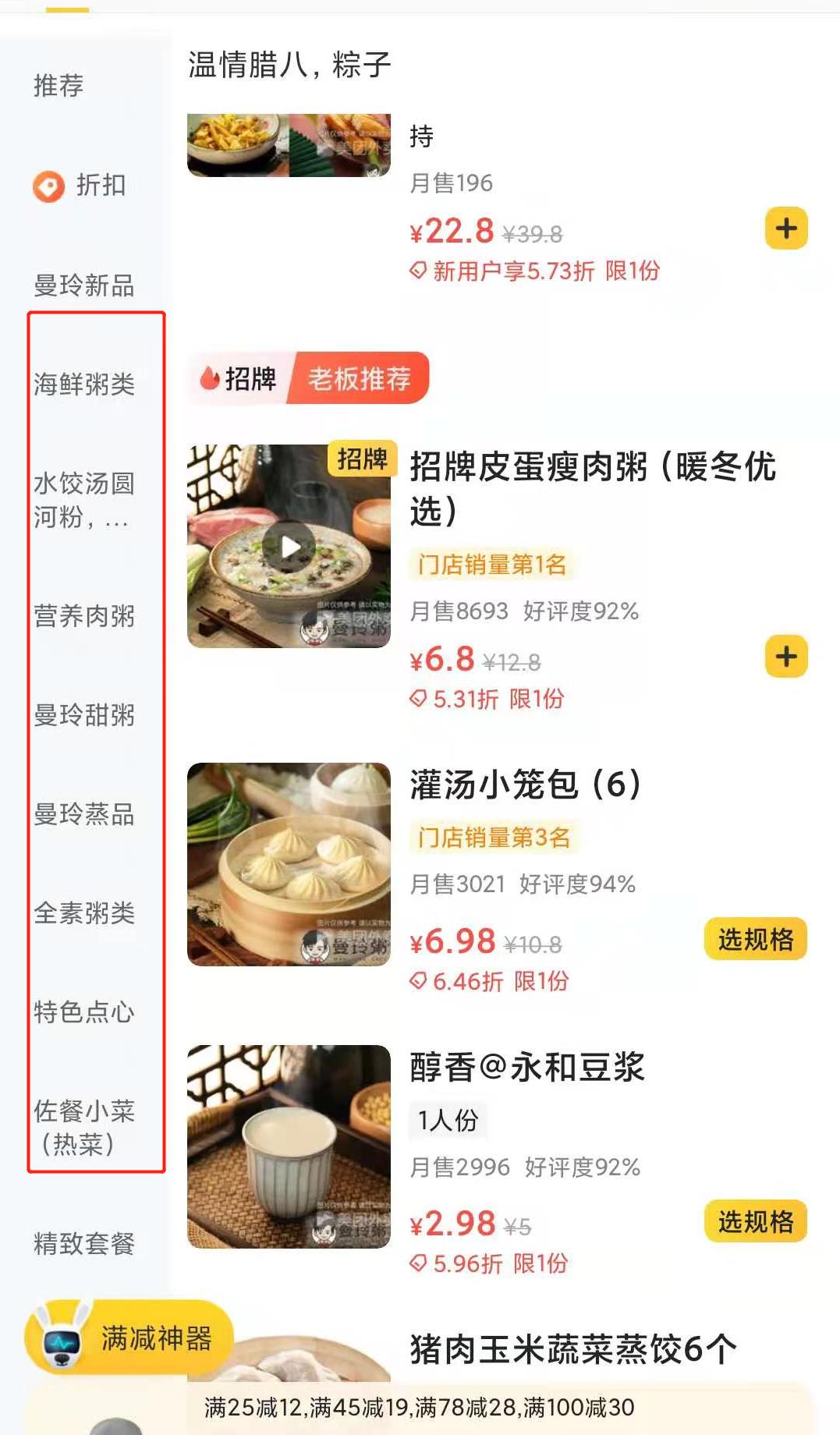The width and height of the screenshot is (840, 1435).
Task: Select the 佐餐小菜（热菜） category
Action: click(84, 1127)
